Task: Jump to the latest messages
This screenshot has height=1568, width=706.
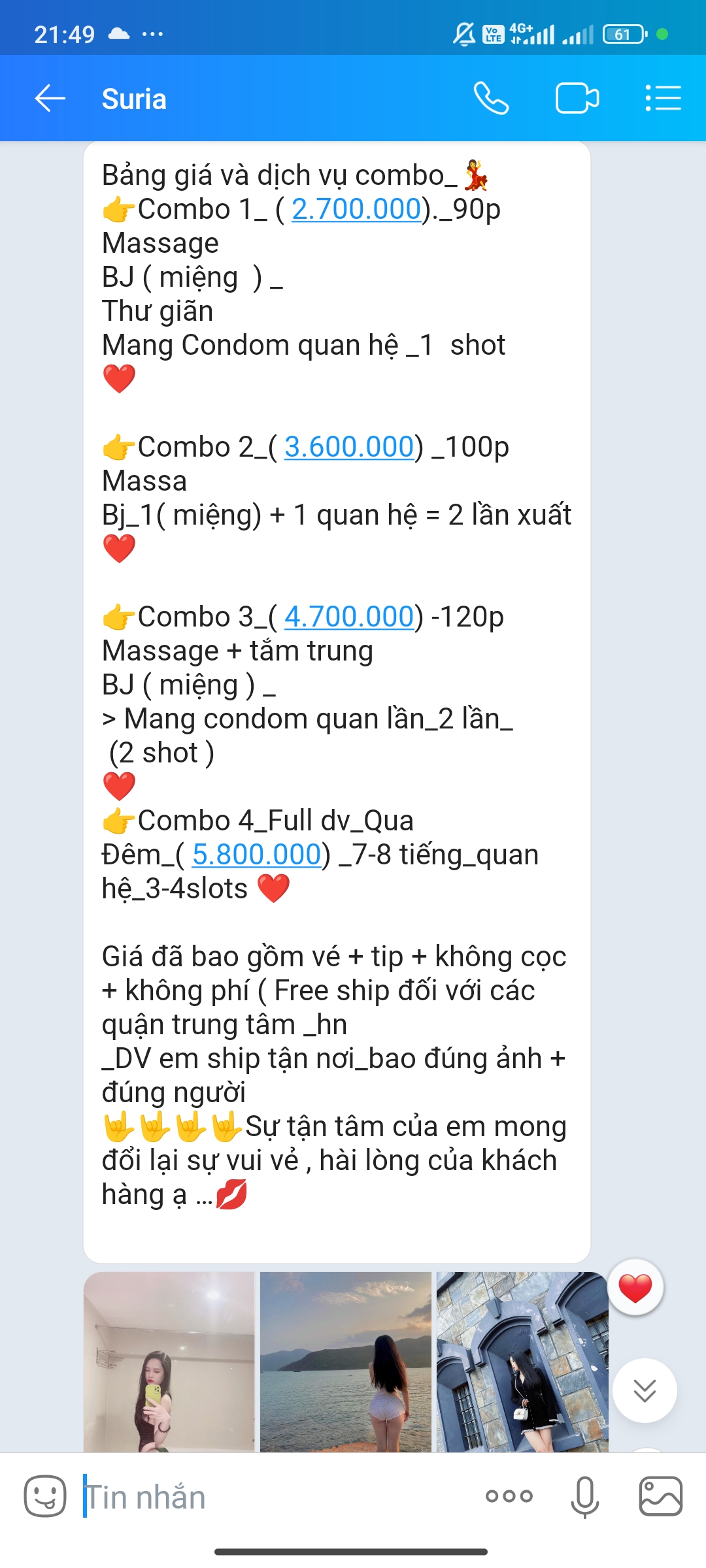Action: [x=644, y=1390]
